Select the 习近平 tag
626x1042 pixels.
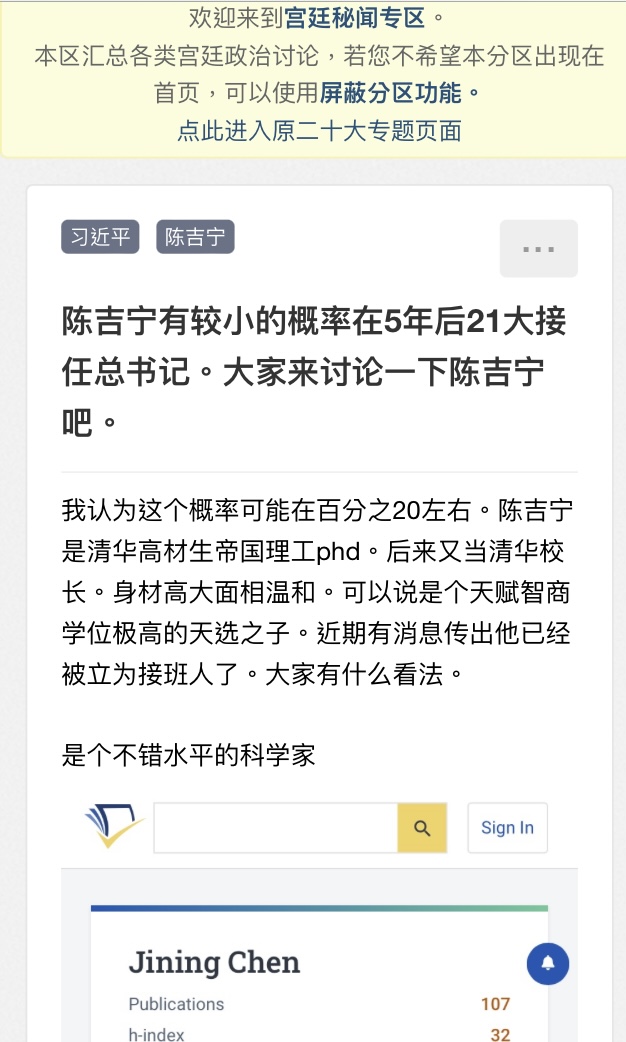click(x=100, y=237)
